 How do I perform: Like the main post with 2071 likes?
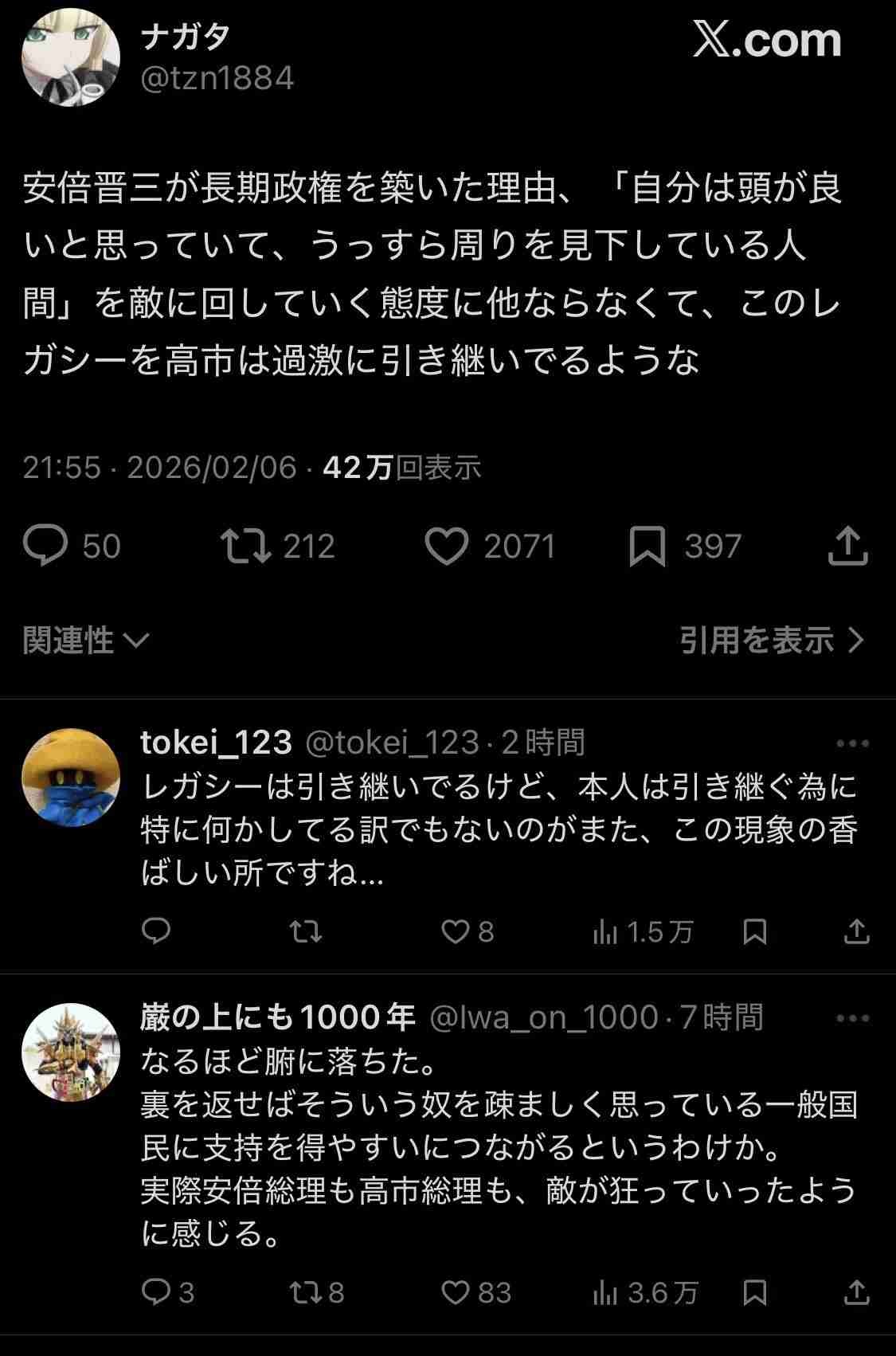click(x=447, y=547)
